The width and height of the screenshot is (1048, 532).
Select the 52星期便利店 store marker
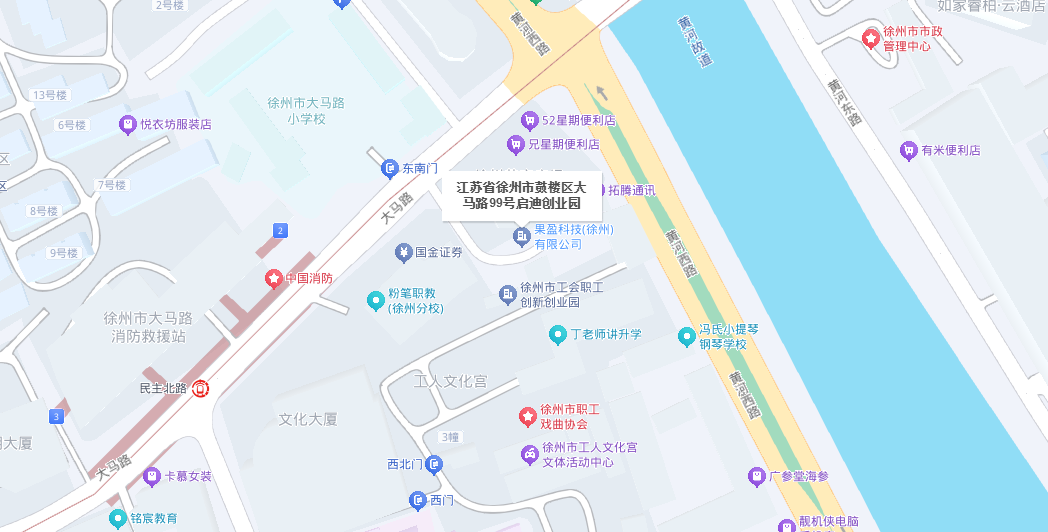[x=530, y=121]
